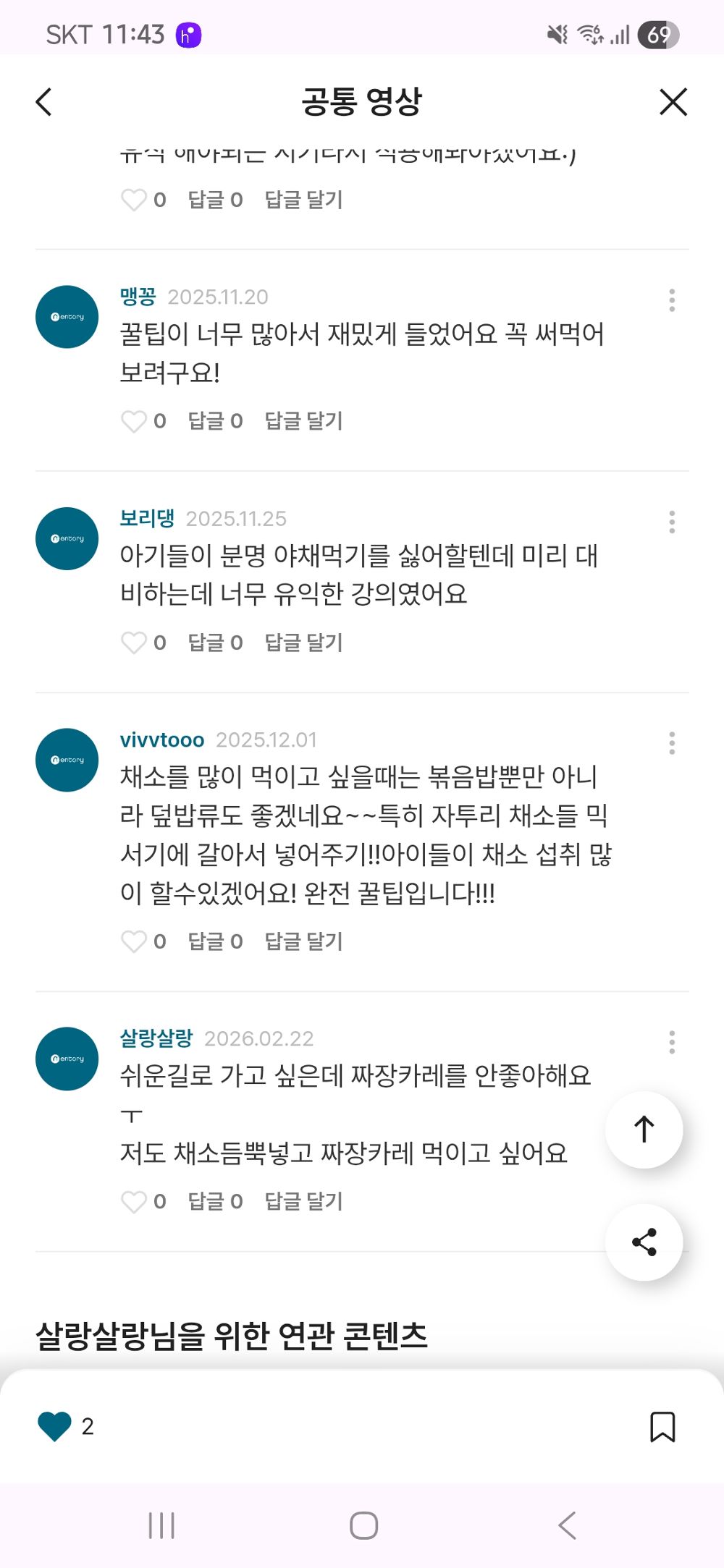724x1568 pixels.
Task: Bookmark this video using the bottom-right icon
Action: (663, 1427)
